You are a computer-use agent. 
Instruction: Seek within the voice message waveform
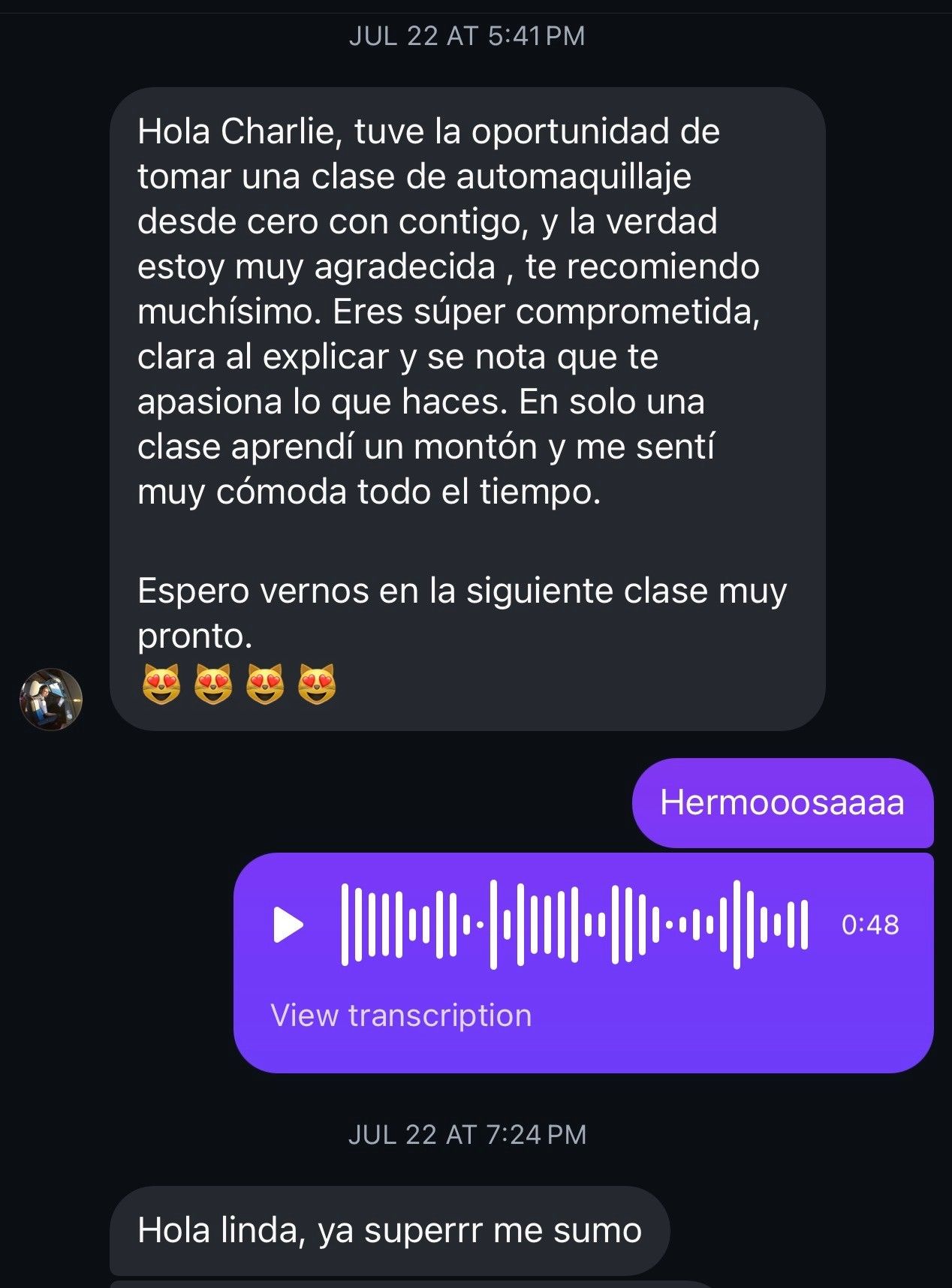pyautogui.click(x=574, y=925)
